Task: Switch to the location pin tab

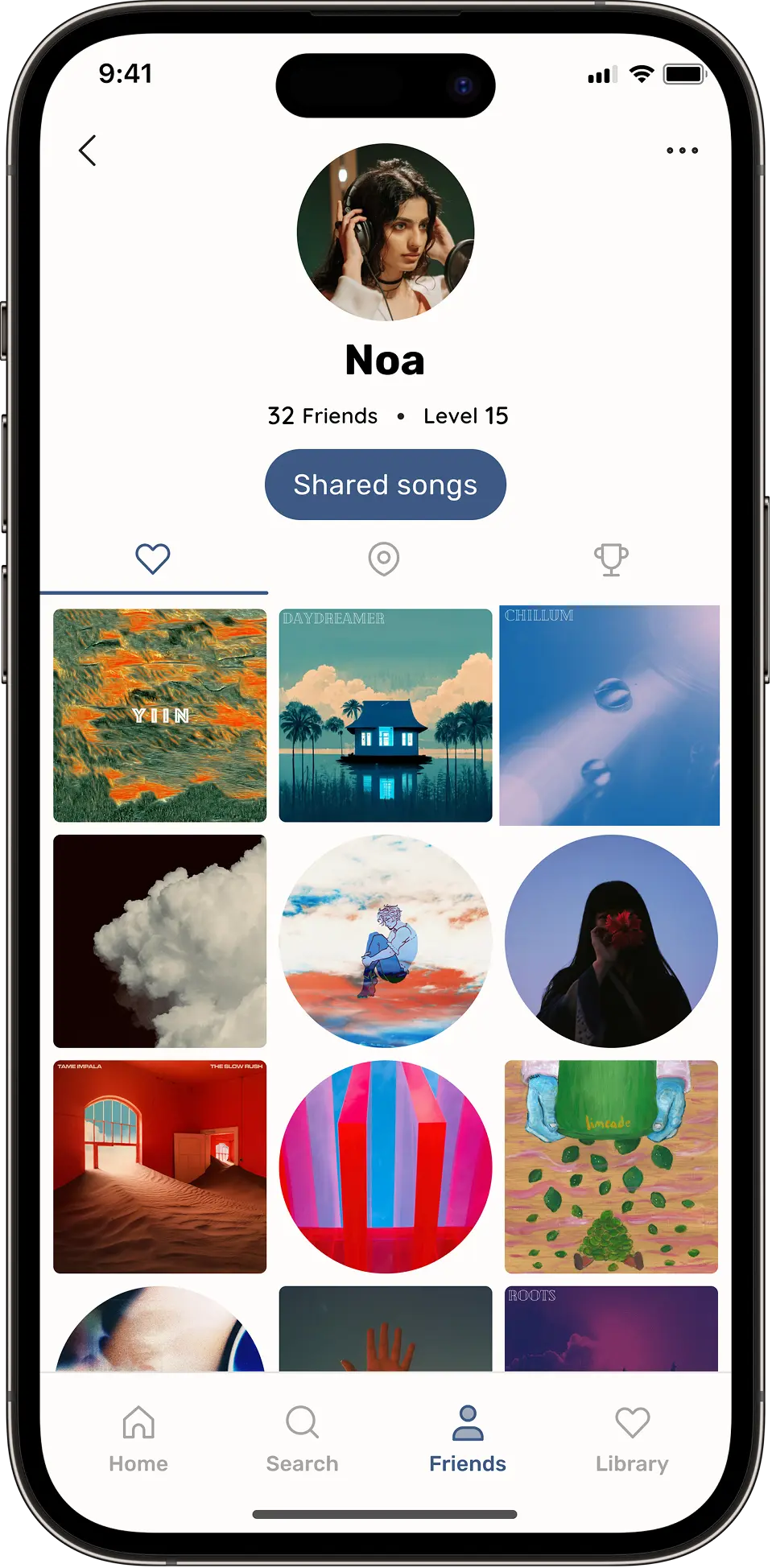Action: (384, 559)
